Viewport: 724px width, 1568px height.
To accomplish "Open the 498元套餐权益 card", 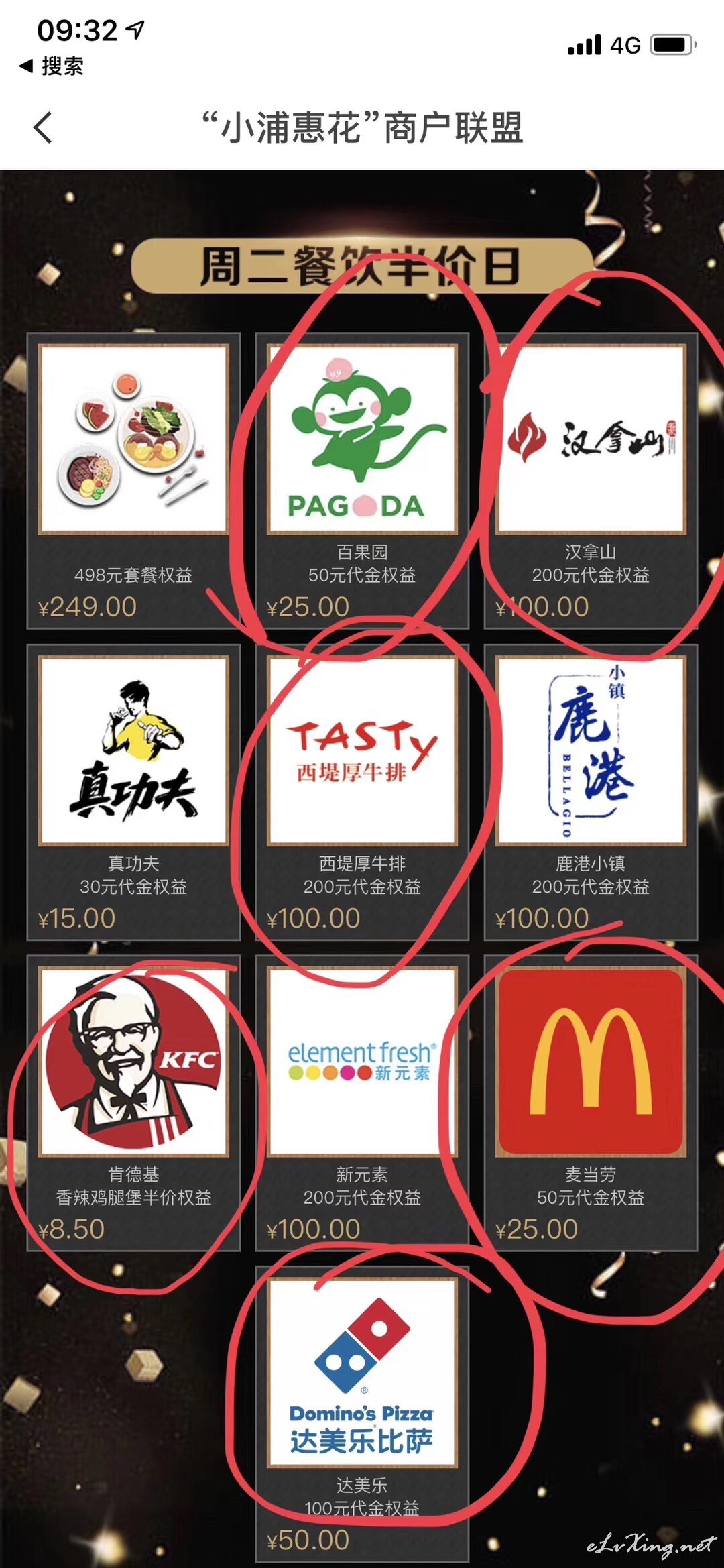I will [x=133, y=481].
